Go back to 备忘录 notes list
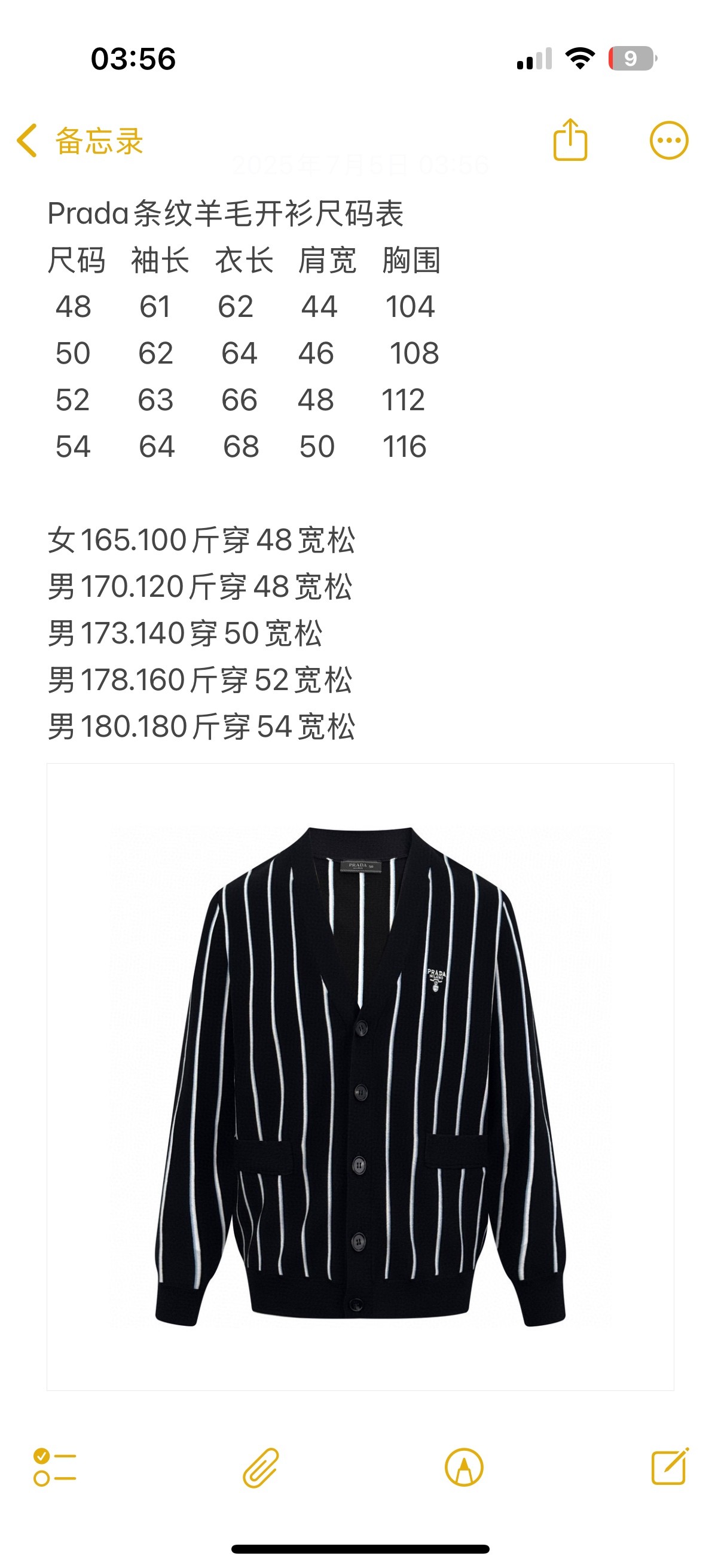Image resolution: width=721 pixels, height=1568 pixels. pyautogui.click(x=79, y=141)
